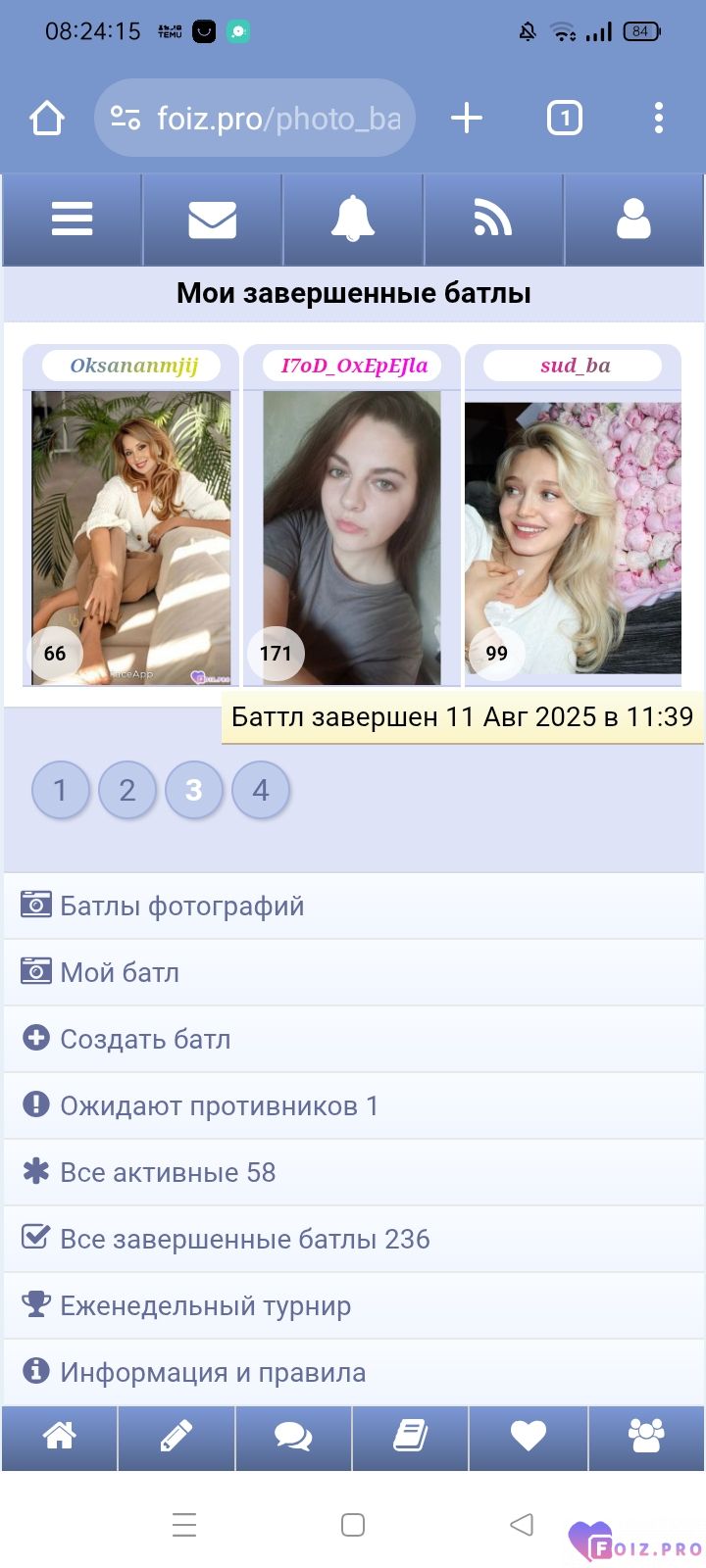
Task: Open the battle photo of Oksananmjij
Action: (131, 537)
